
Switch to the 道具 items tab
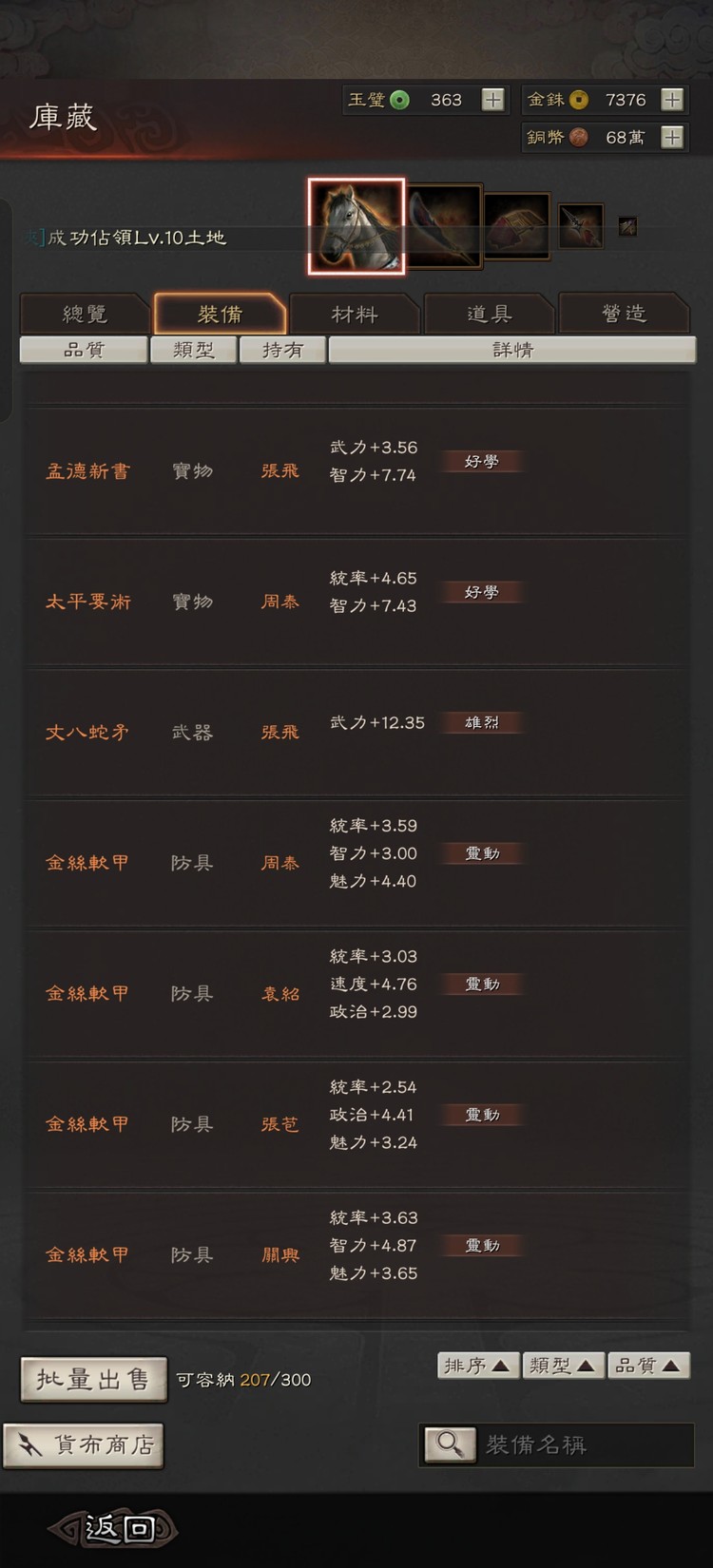489,313
